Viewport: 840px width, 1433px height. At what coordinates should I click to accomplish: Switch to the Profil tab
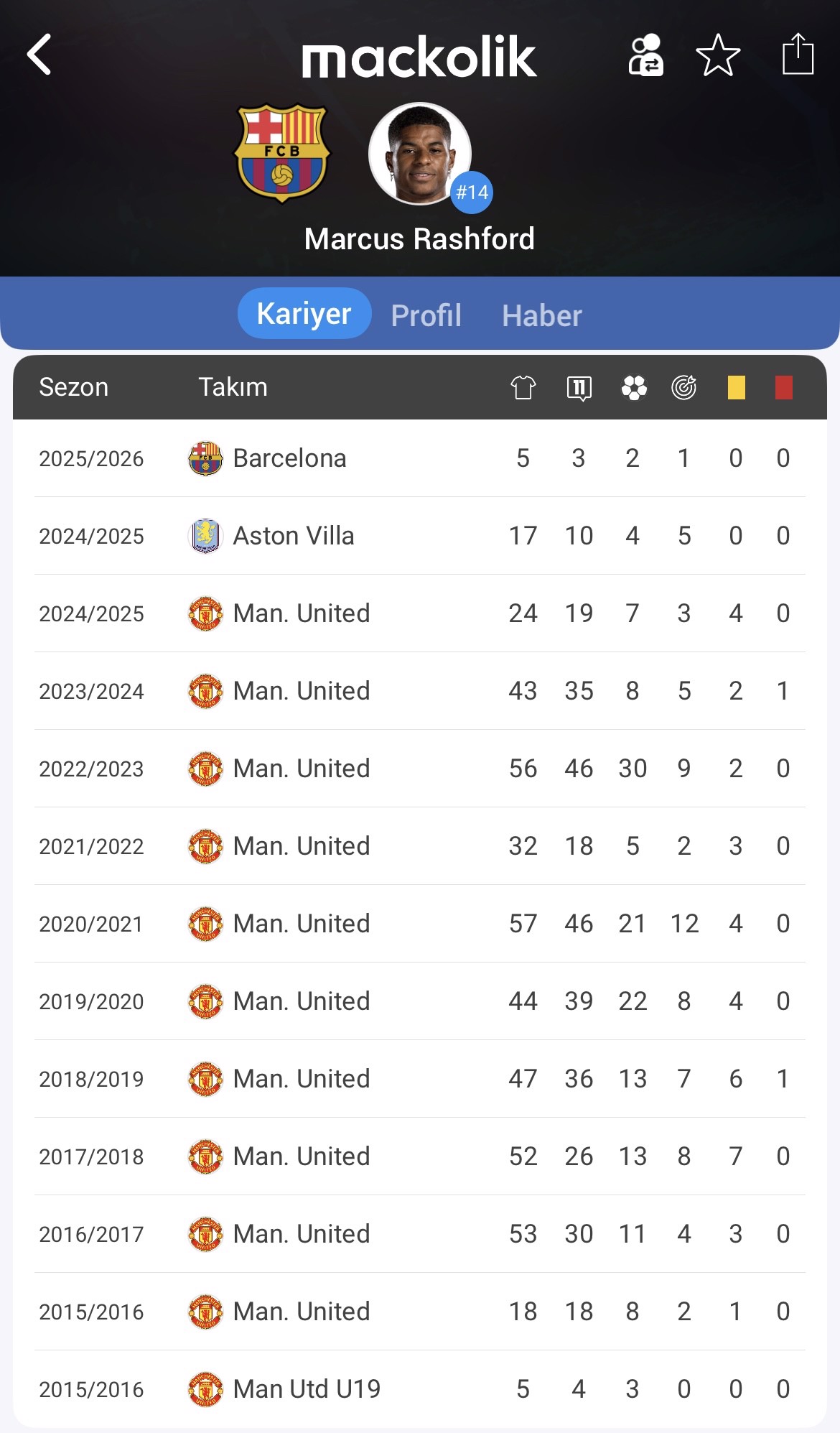426,315
